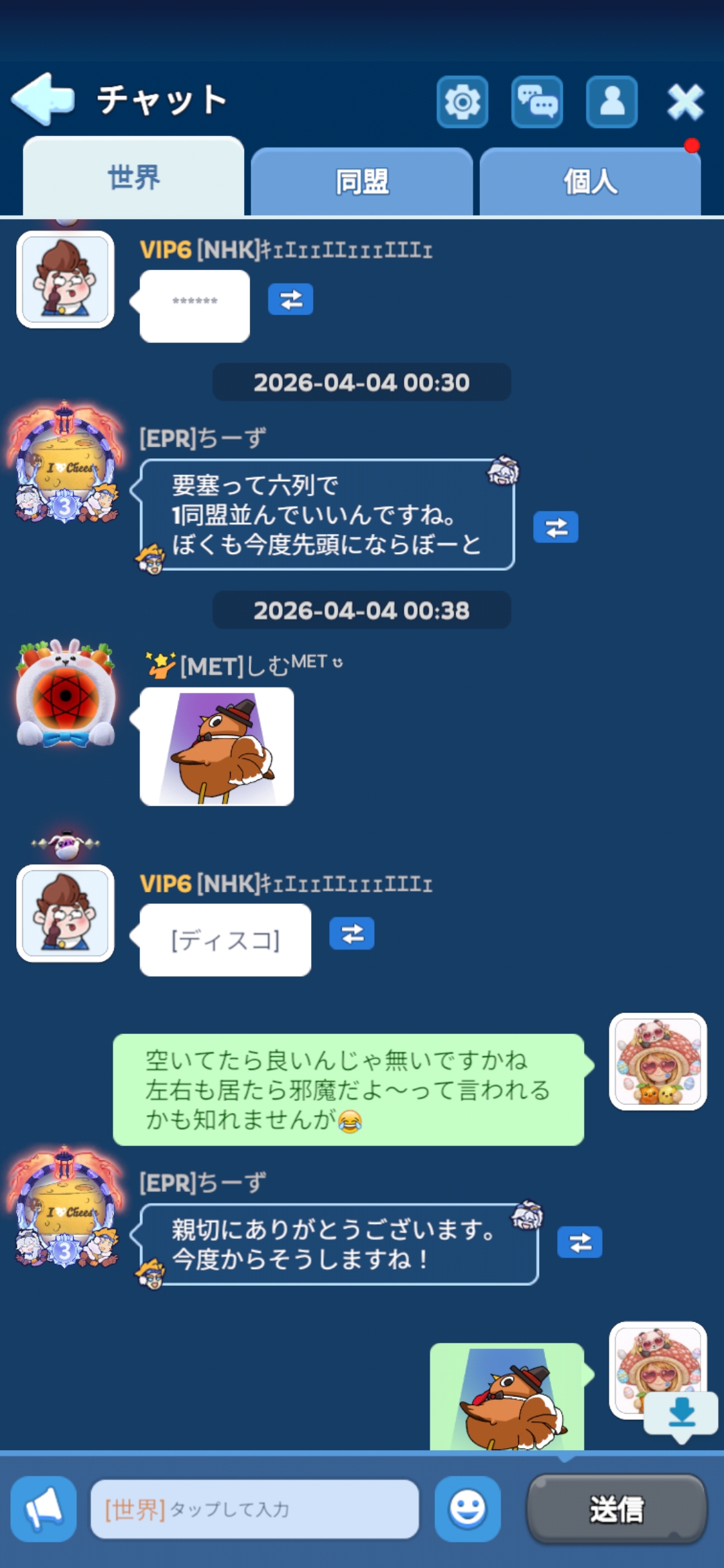Image resolution: width=724 pixels, height=1568 pixels.
Task: Switch to the 個人 tab
Action: click(x=590, y=182)
